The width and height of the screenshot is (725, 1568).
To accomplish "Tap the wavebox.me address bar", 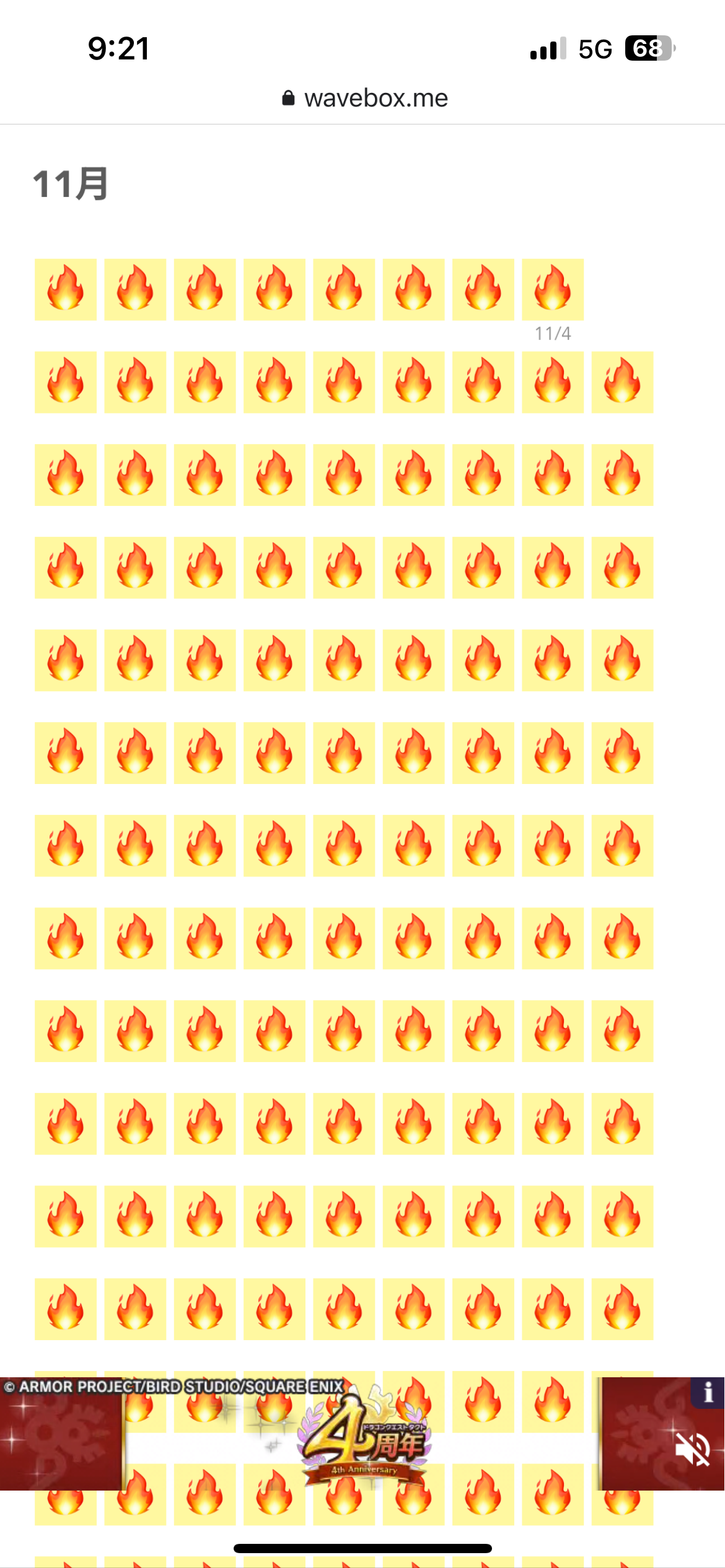I will (x=364, y=98).
